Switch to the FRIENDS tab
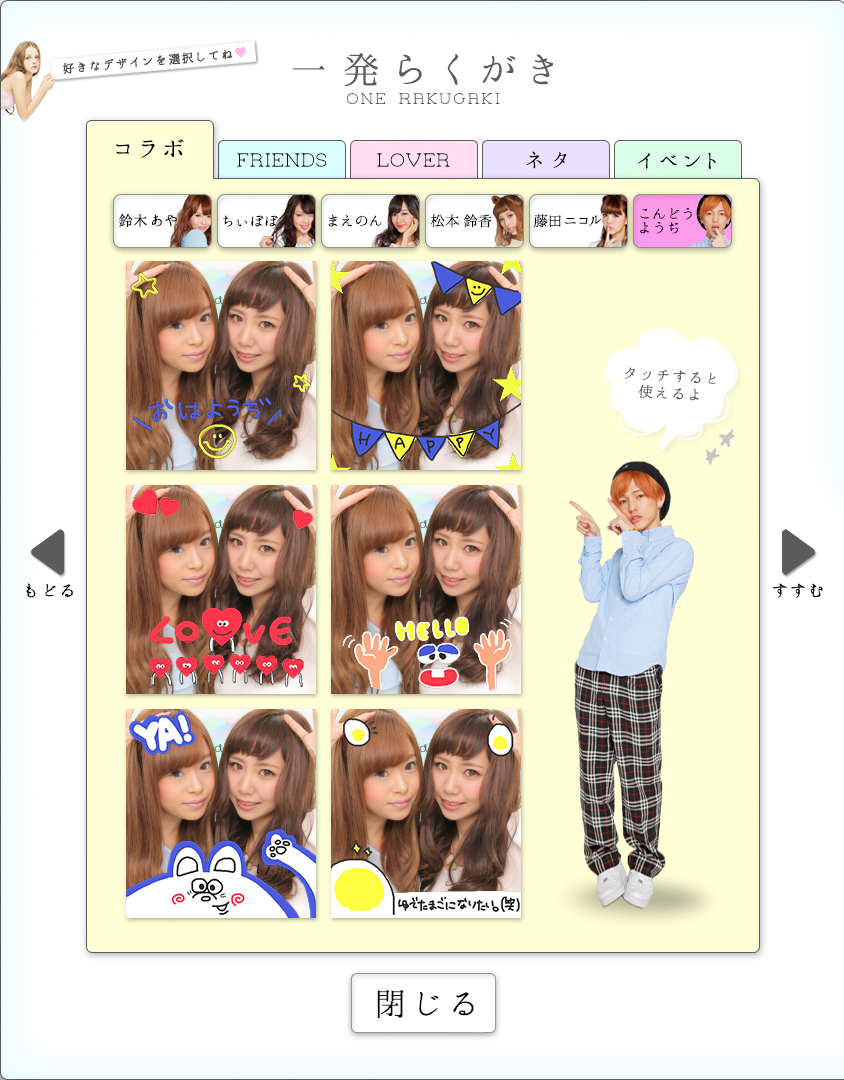 (x=281, y=160)
